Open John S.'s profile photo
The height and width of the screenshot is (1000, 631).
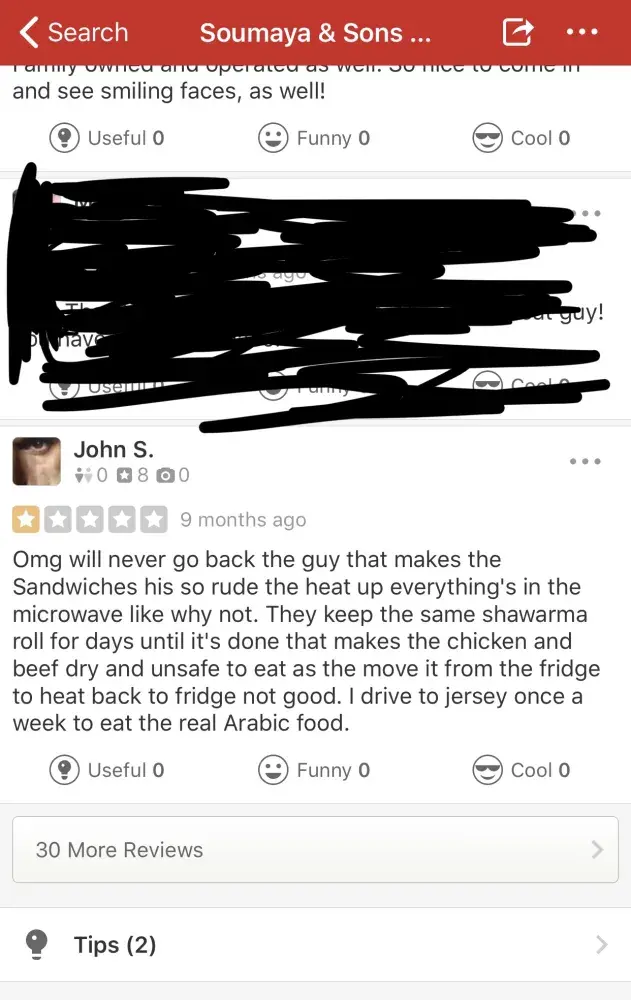[37, 461]
